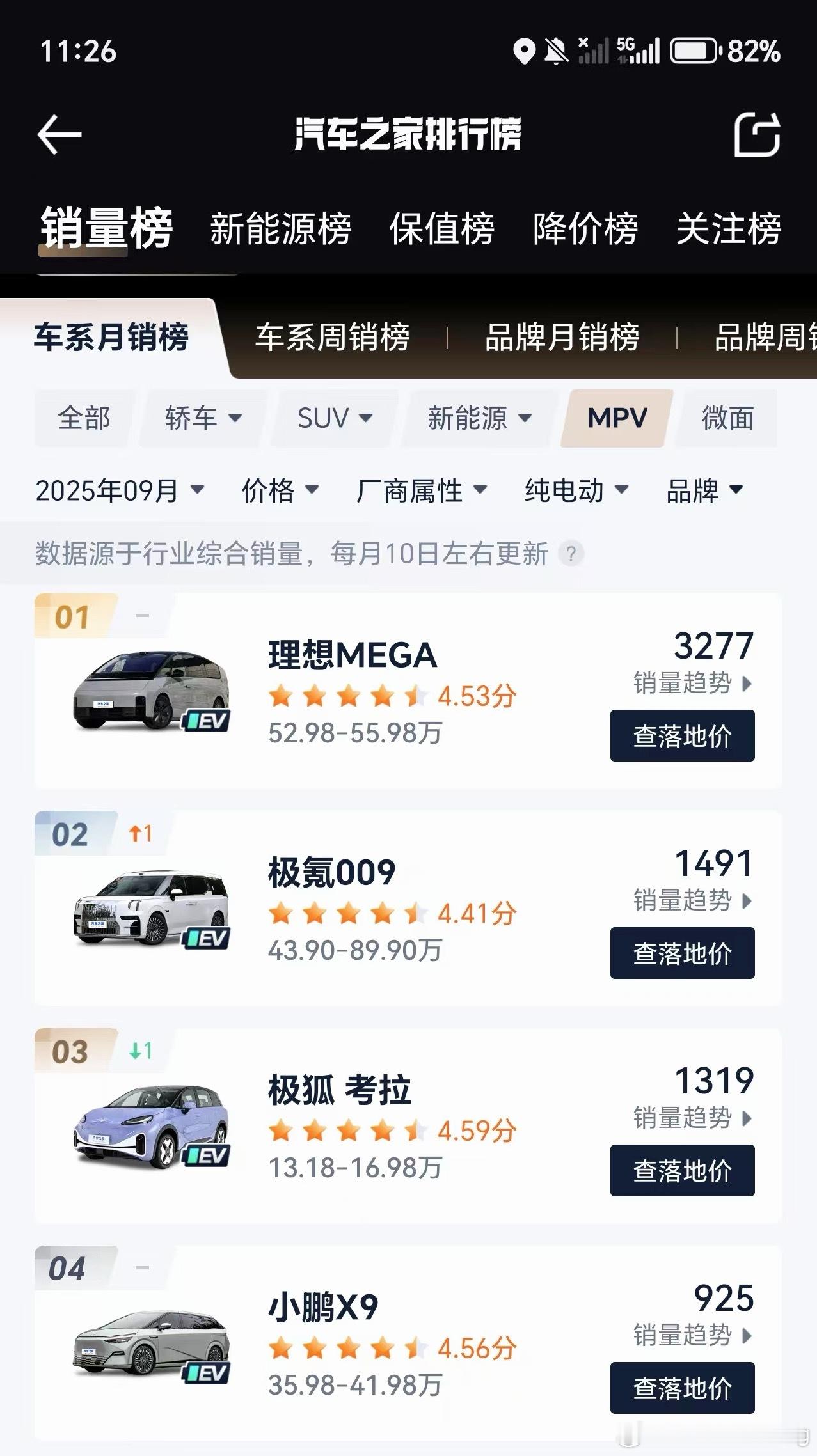View 销量趋势 for 极氪009
Screen dimensions: 817x1456
(692, 901)
